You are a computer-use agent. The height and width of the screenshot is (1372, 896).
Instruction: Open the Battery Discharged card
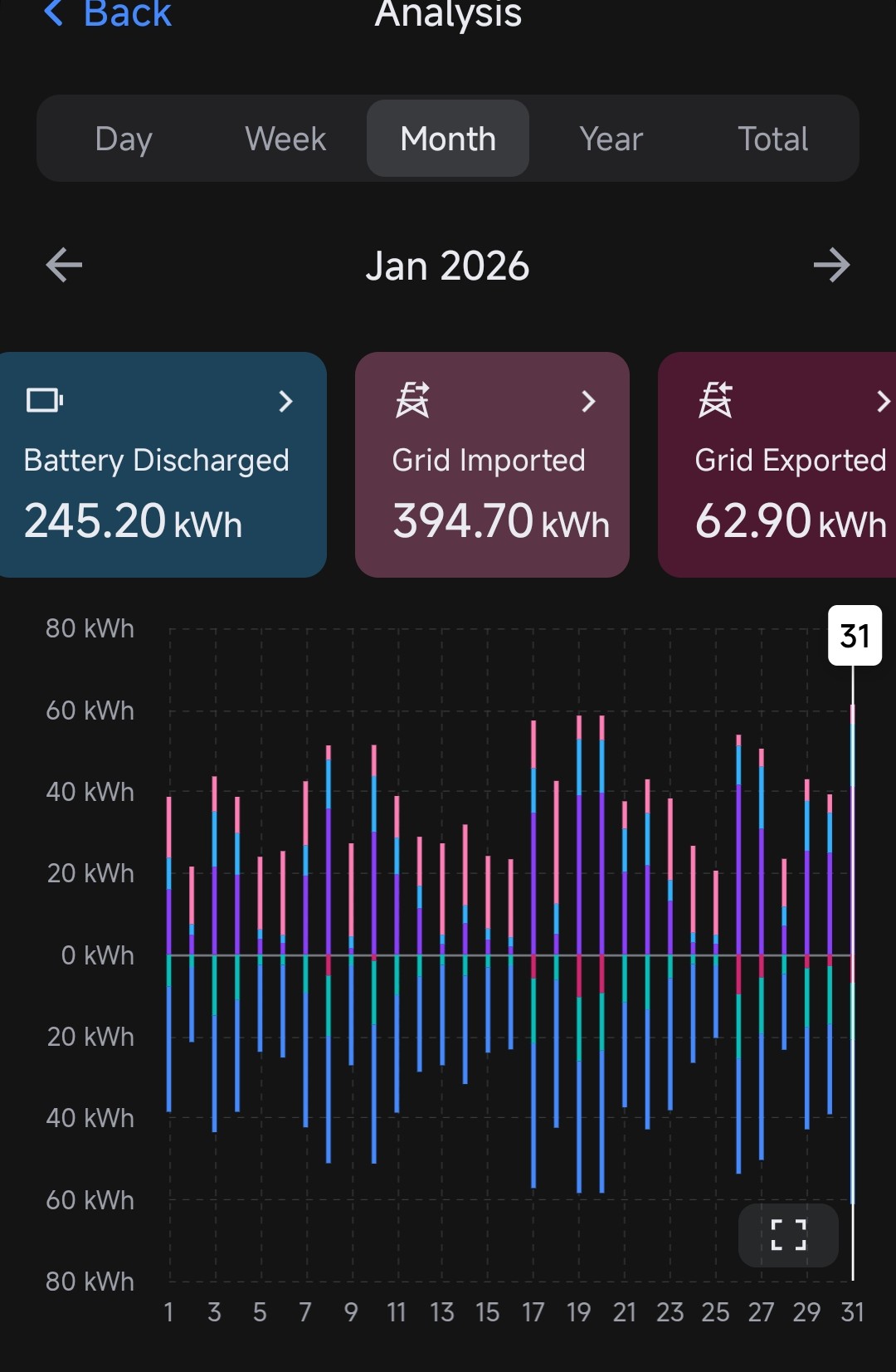tap(162, 465)
